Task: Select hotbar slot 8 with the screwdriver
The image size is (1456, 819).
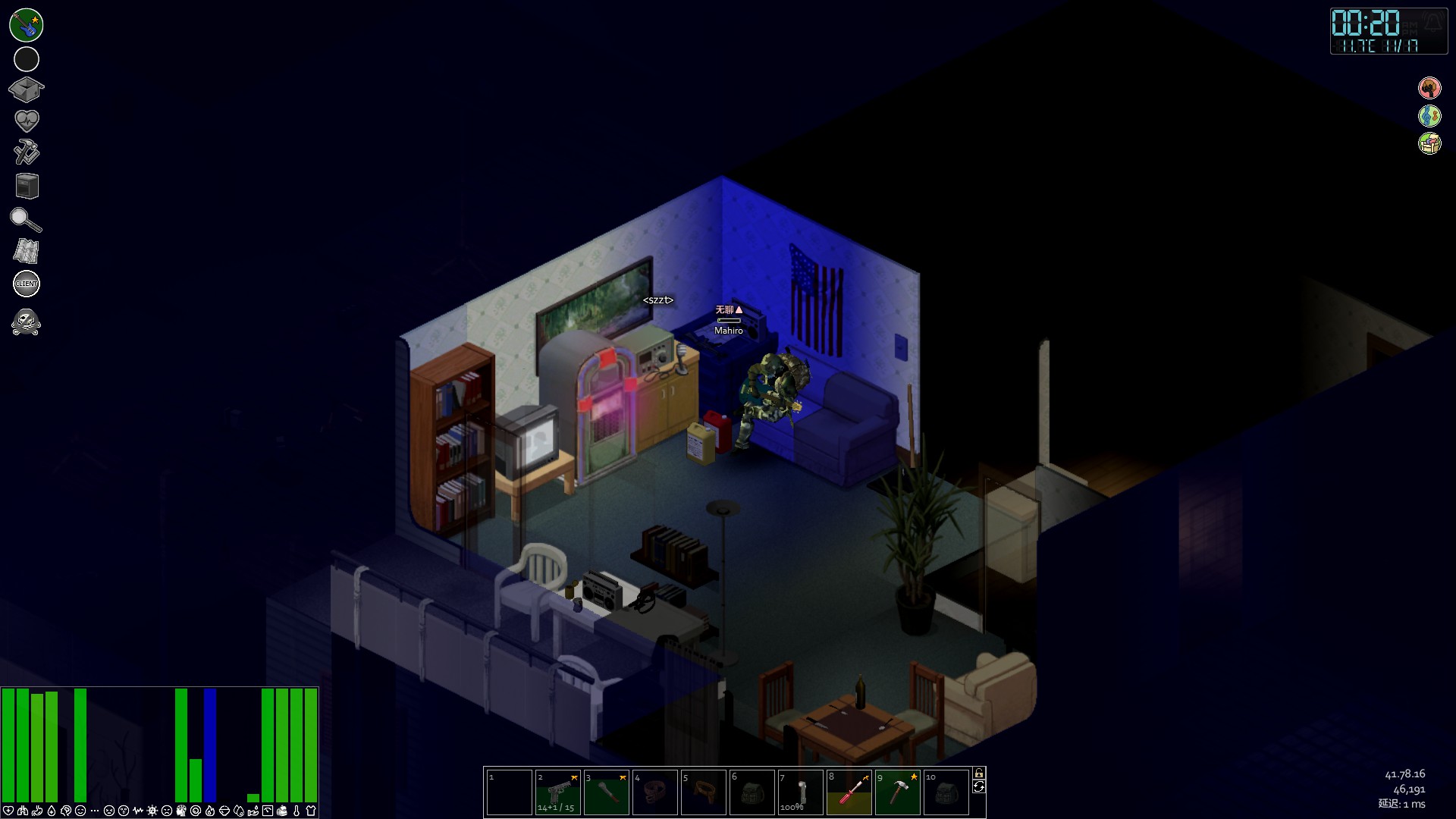Action: pos(849,792)
